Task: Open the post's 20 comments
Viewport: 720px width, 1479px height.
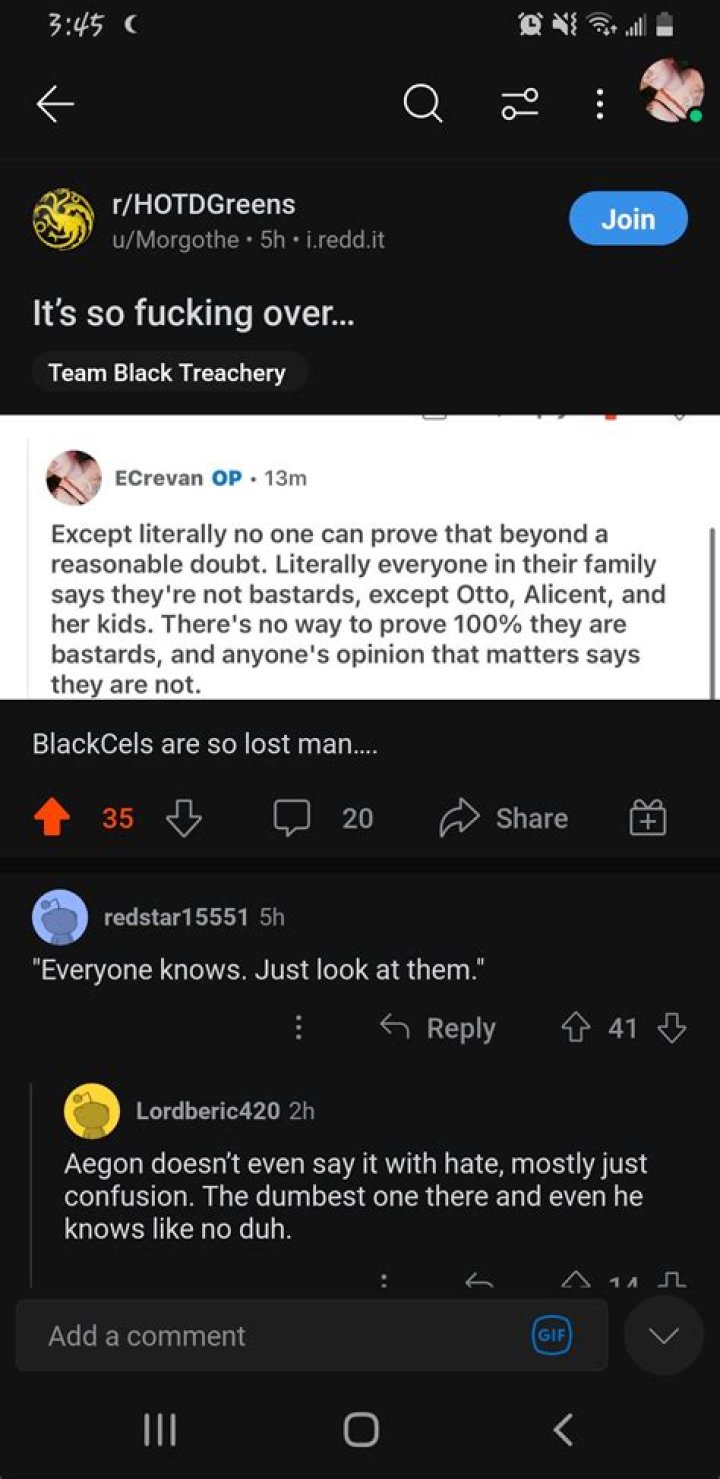Action: tap(324, 819)
